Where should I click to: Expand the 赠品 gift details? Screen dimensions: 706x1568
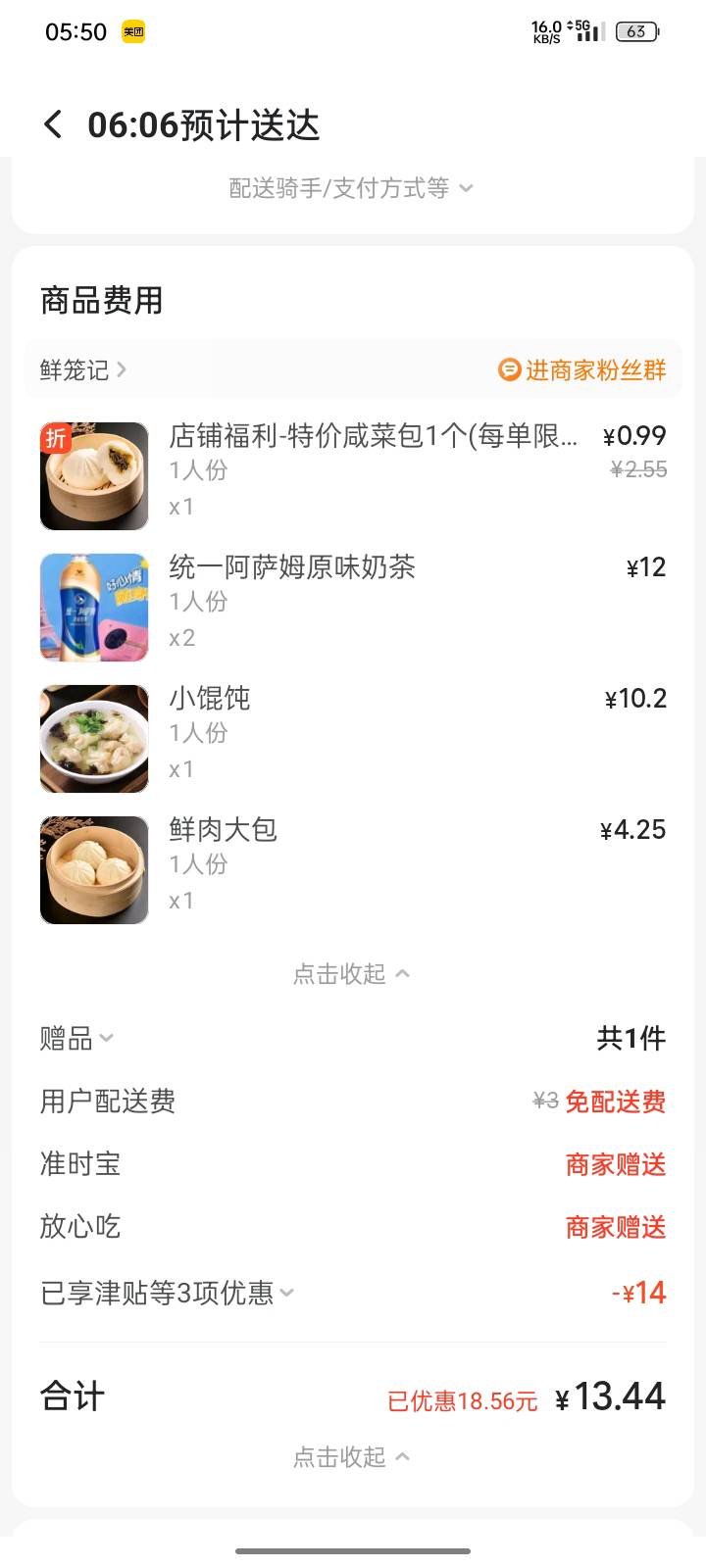[x=76, y=1038]
